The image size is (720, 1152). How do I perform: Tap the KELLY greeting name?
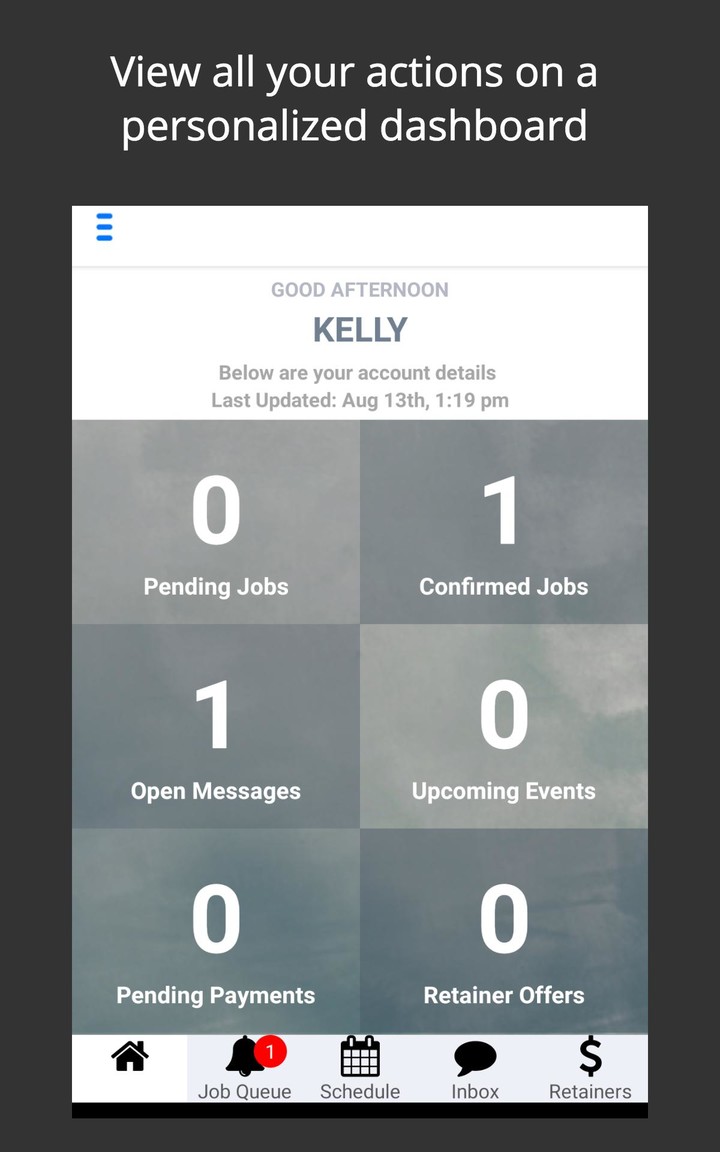(x=360, y=330)
